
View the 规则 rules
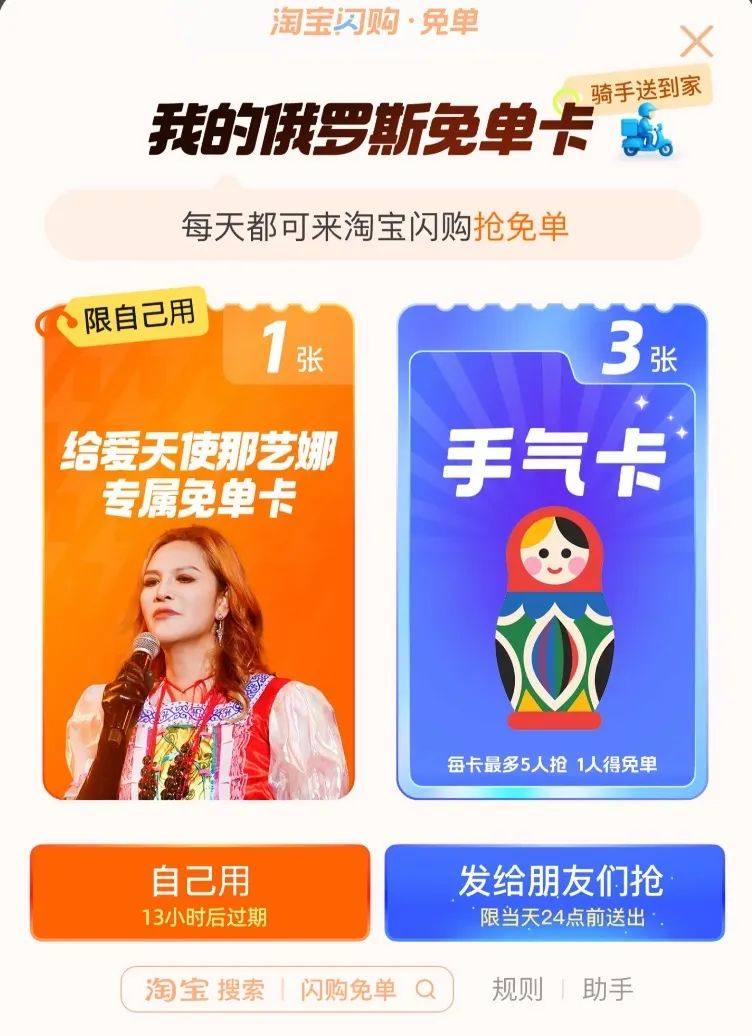517,990
